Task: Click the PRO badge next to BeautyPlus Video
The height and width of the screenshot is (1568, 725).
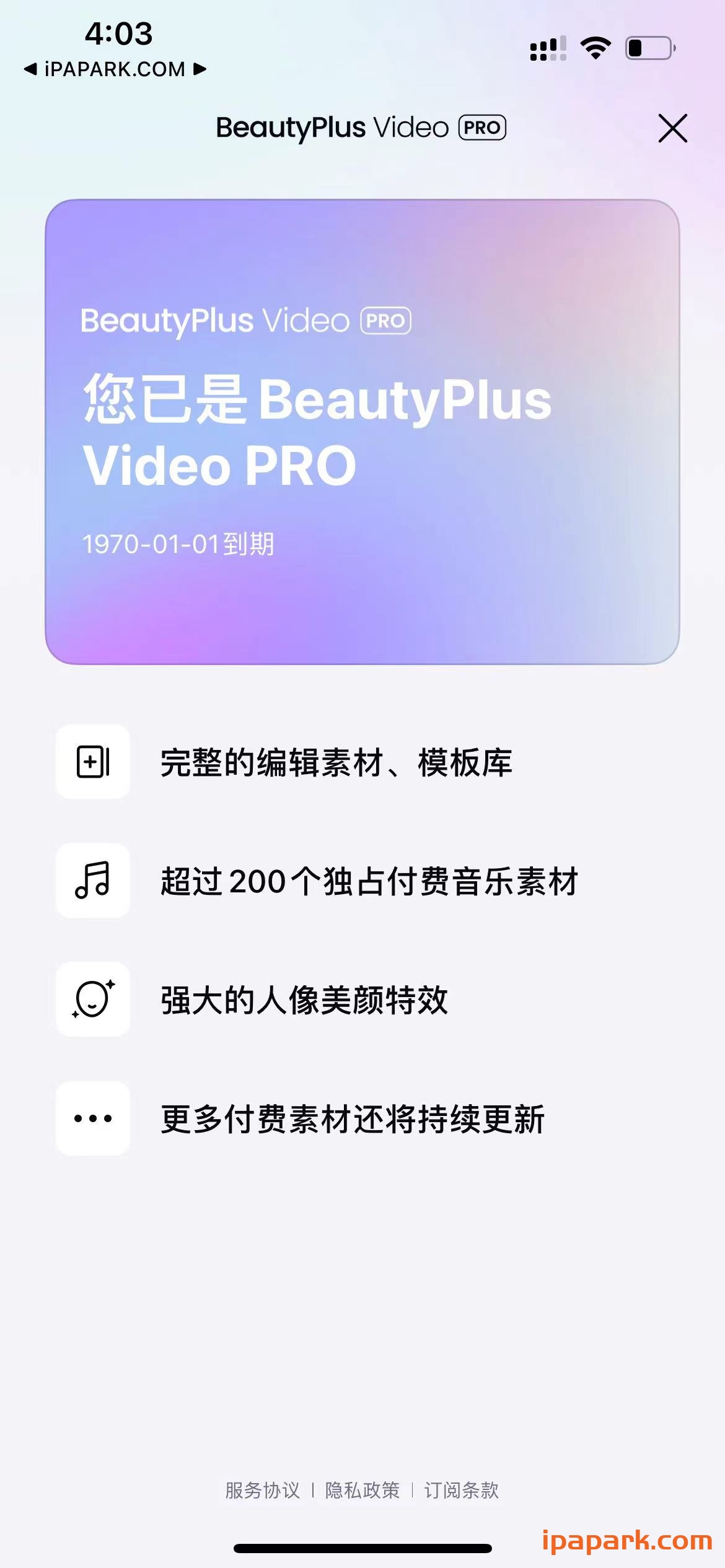Action: [481, 128]
